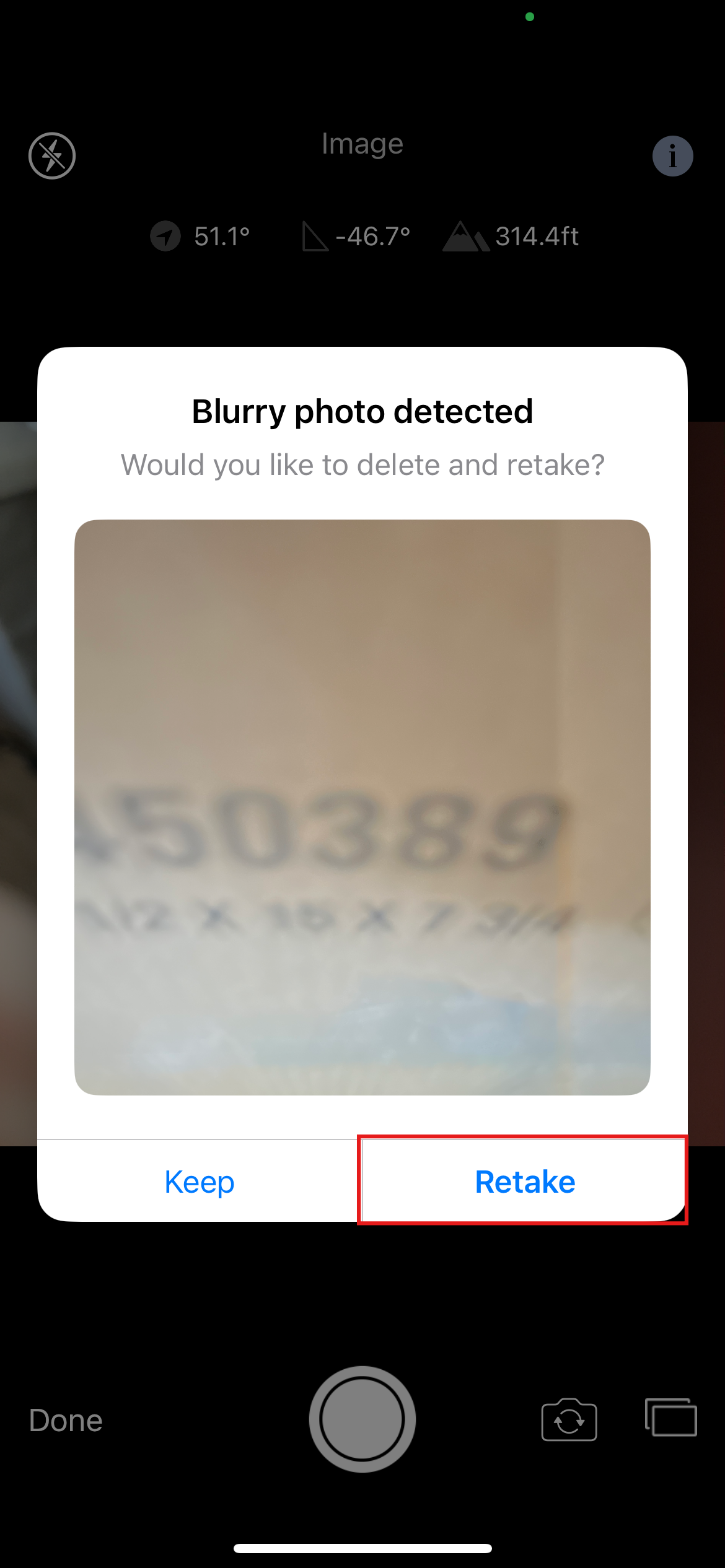
Task: Switch cameras with the flip camera icon
Action: [568, 1419]
